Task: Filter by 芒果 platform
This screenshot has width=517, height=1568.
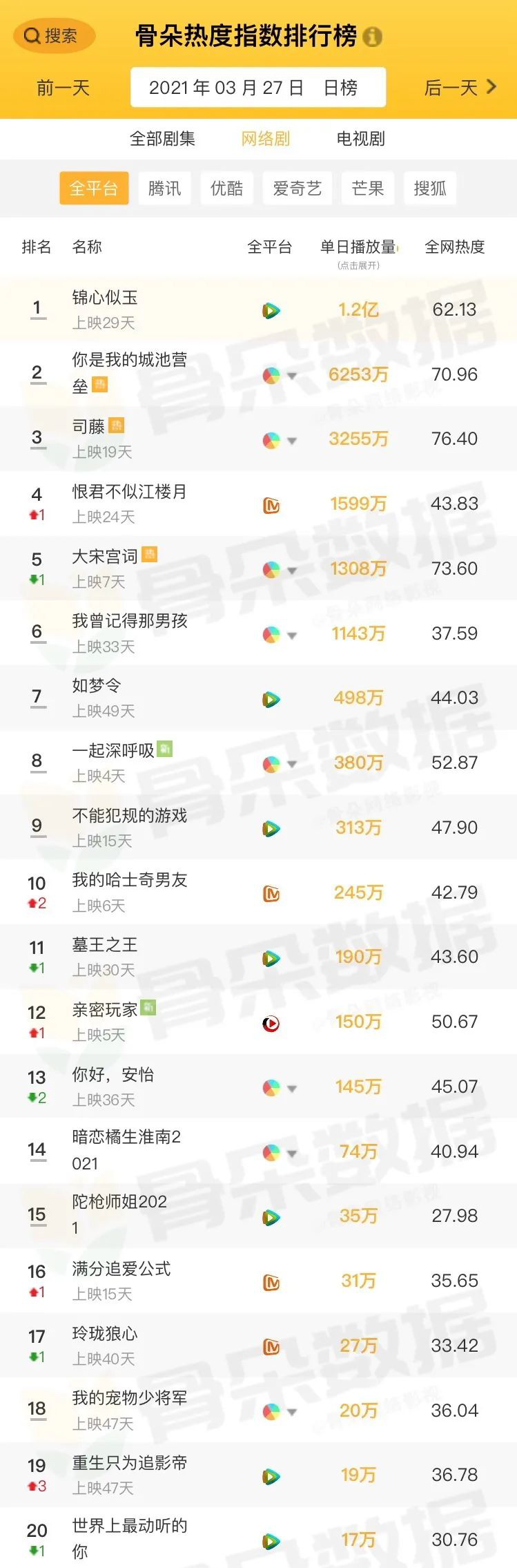Action: (367, 189)
